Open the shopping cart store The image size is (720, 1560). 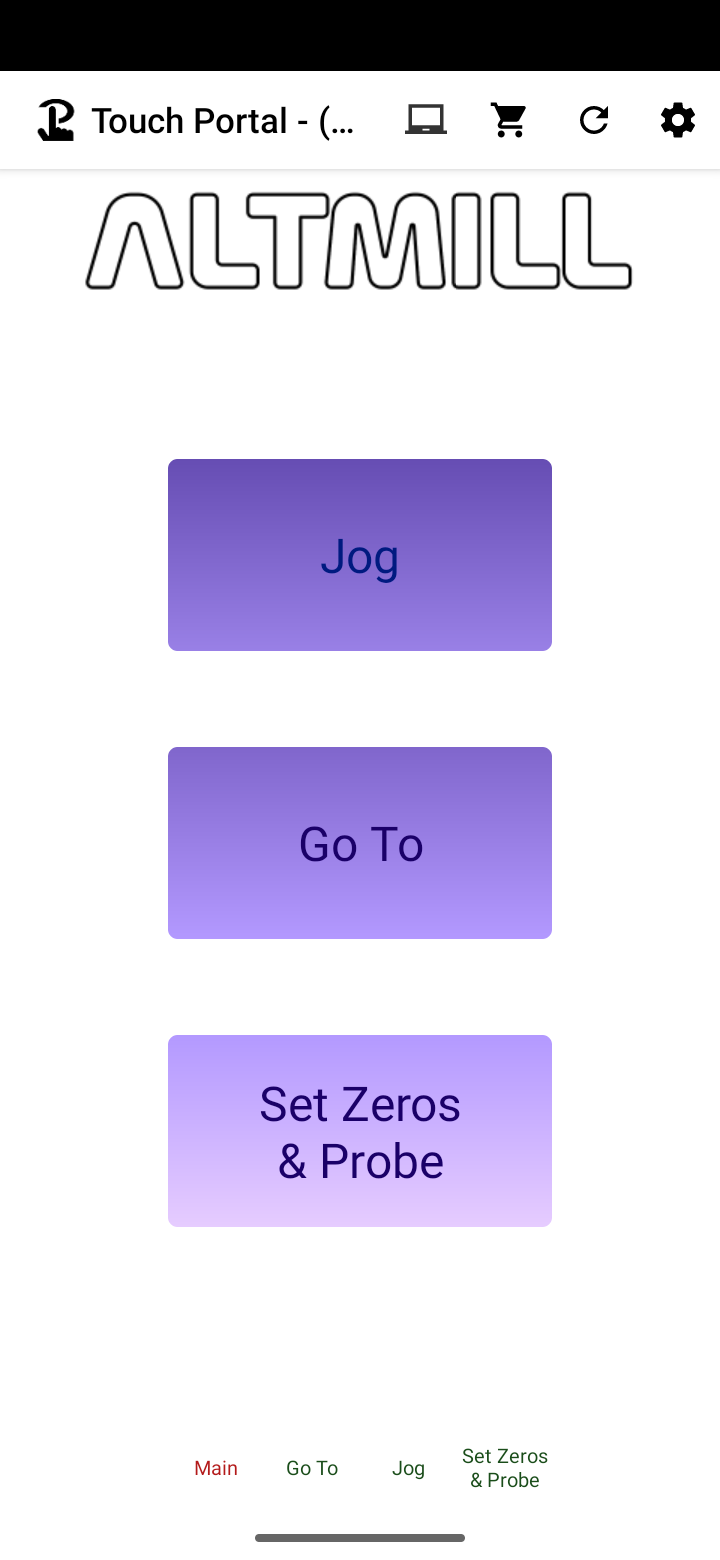click(509, 120)
